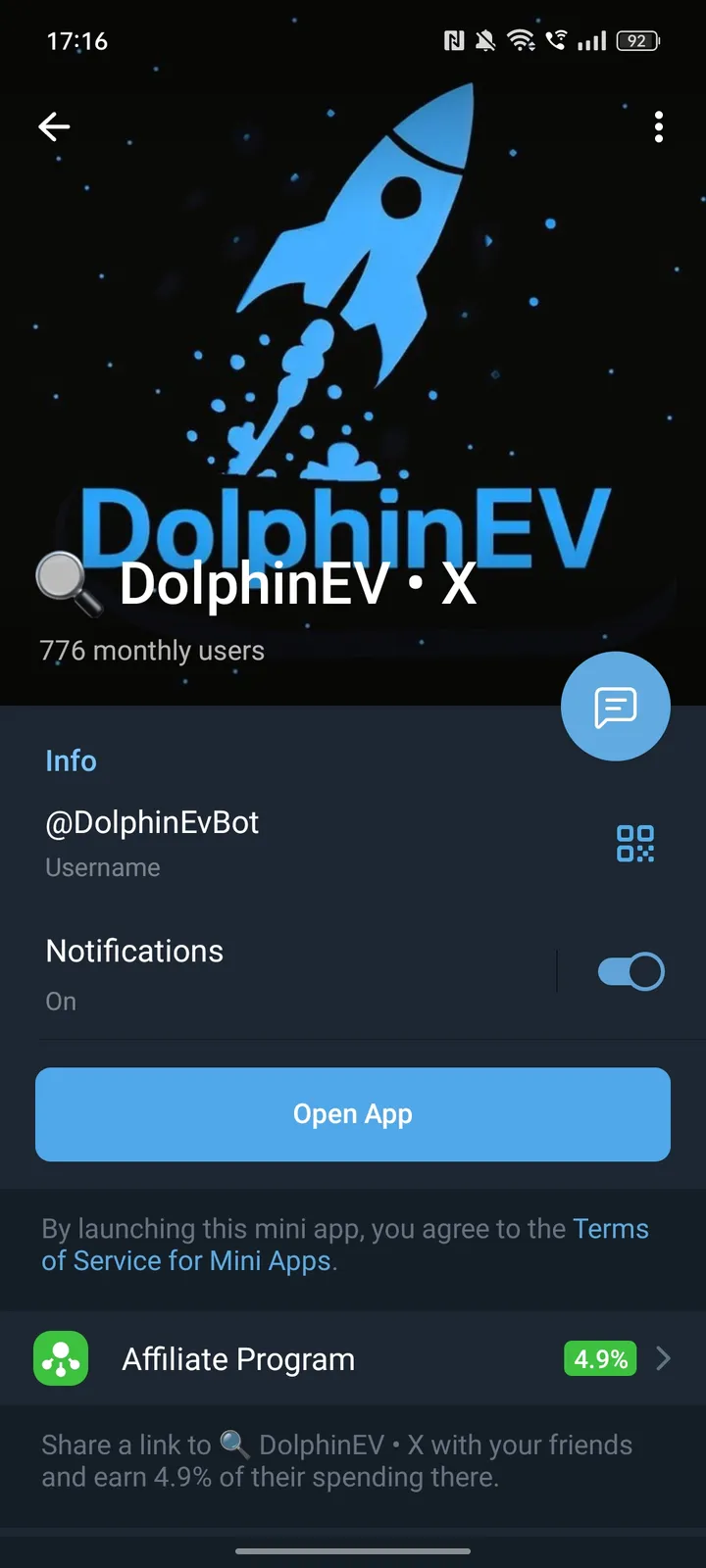706x1568 pixels.
Task: Tap the green Affiliate Program icon
Action: 60,1359
